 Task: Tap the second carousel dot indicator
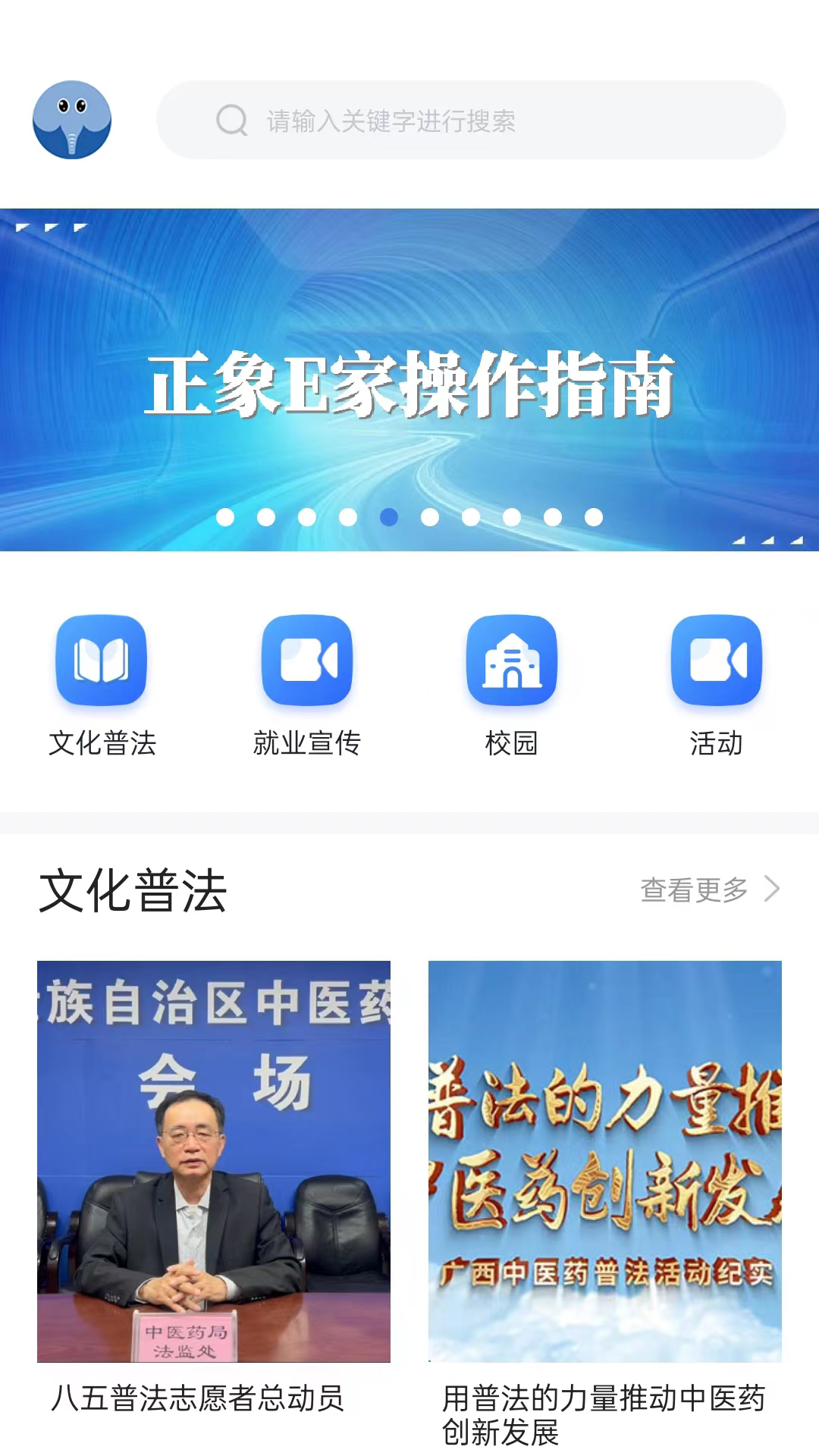coord(267,517)
